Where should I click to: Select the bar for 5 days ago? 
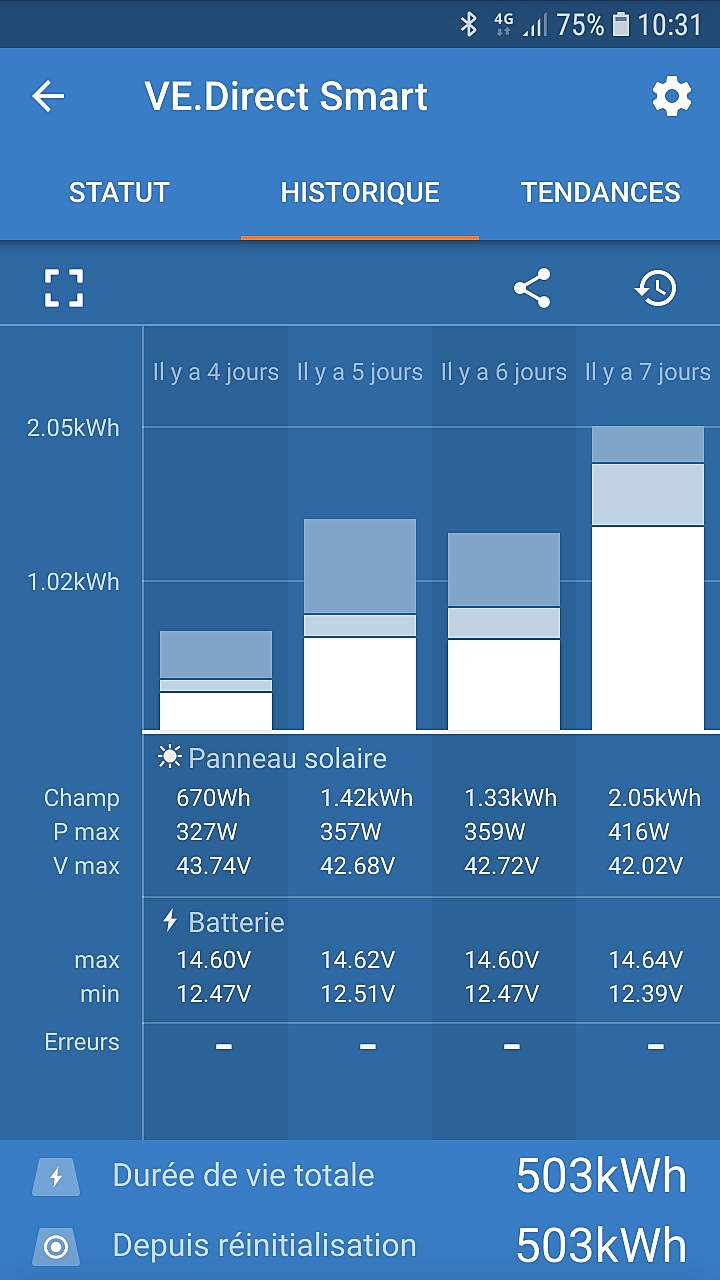[360, 625]
